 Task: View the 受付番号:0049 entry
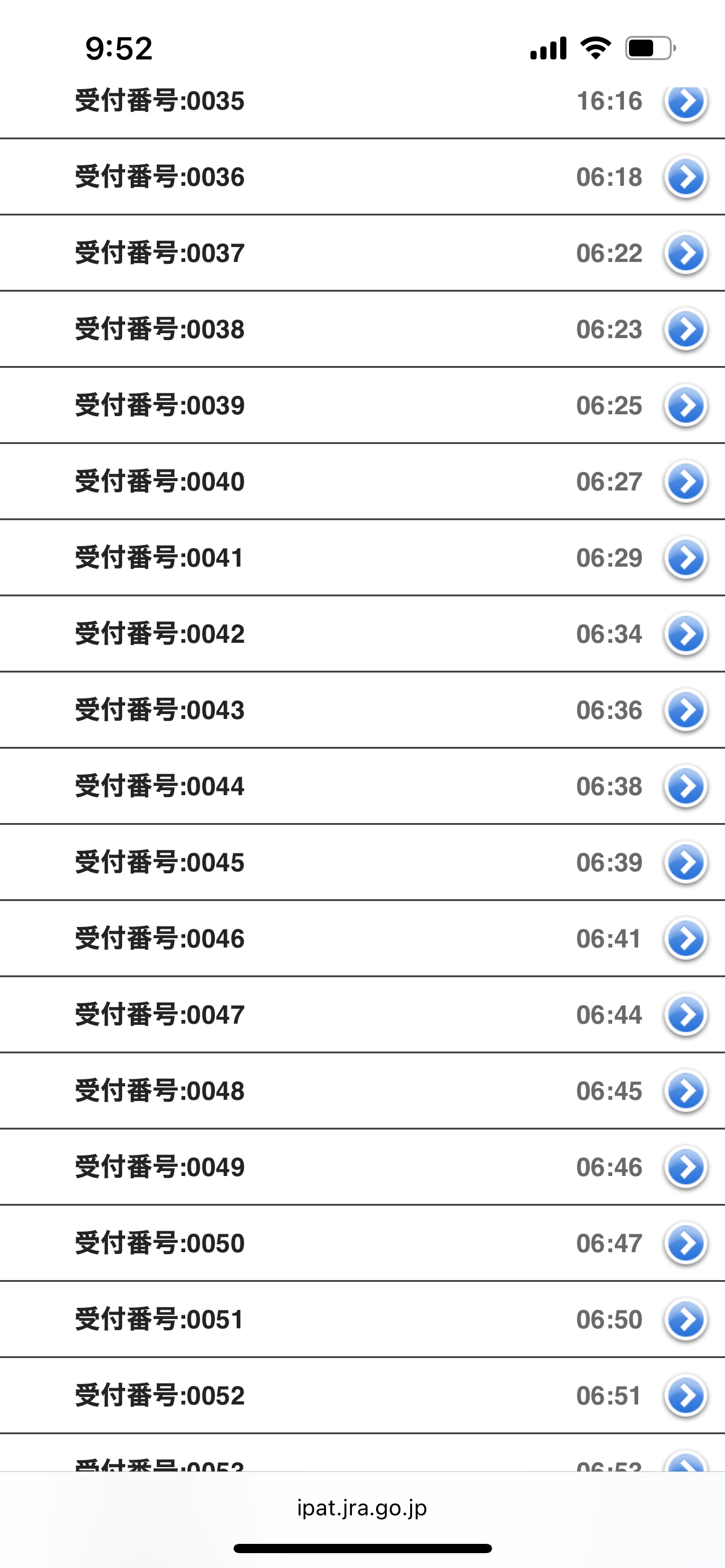point(362,1167)
